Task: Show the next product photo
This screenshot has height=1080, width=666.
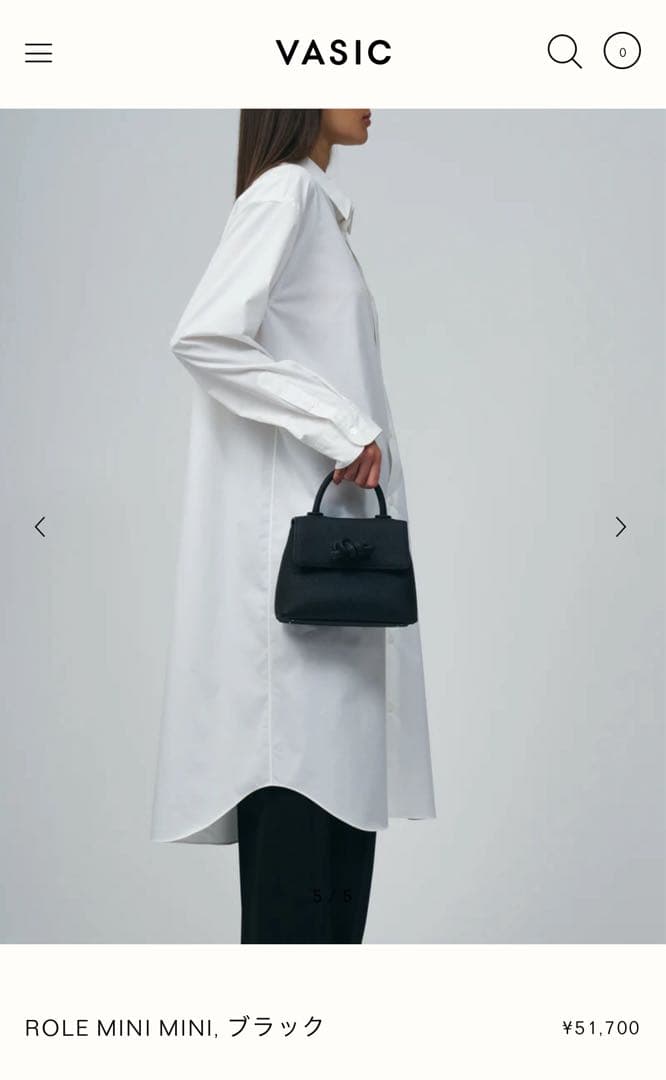Action: click(621, 527)
